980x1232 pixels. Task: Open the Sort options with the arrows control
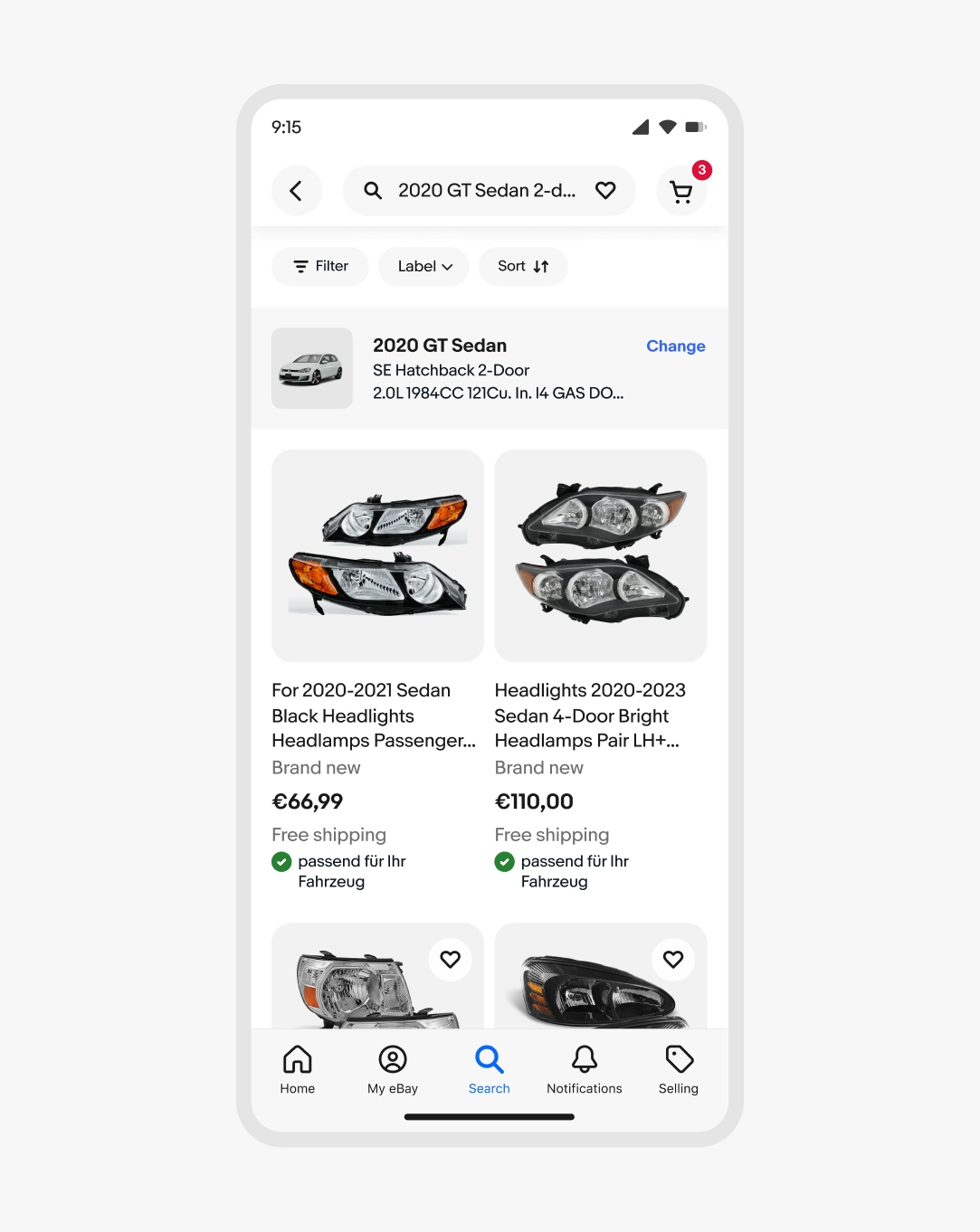[522, 266]
